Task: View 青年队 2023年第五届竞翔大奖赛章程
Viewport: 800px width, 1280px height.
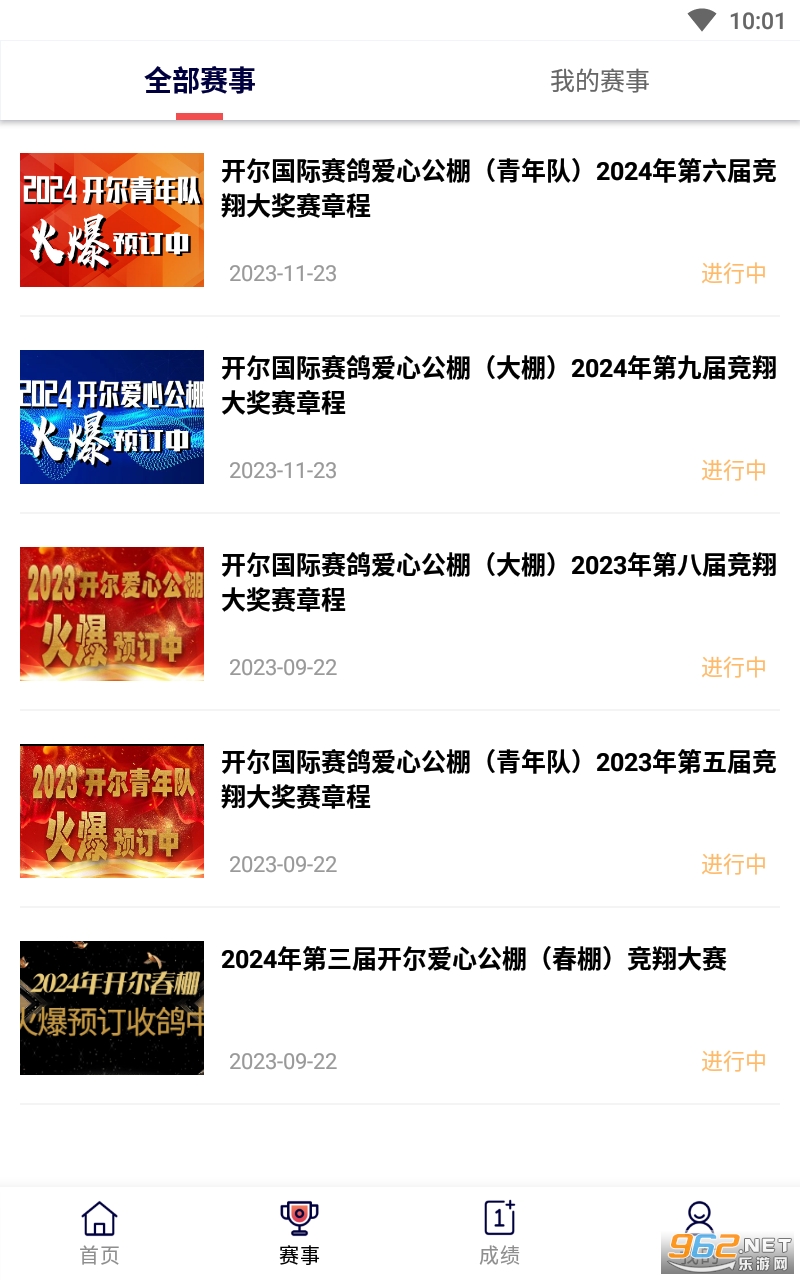Action: [x=498, y=779]
